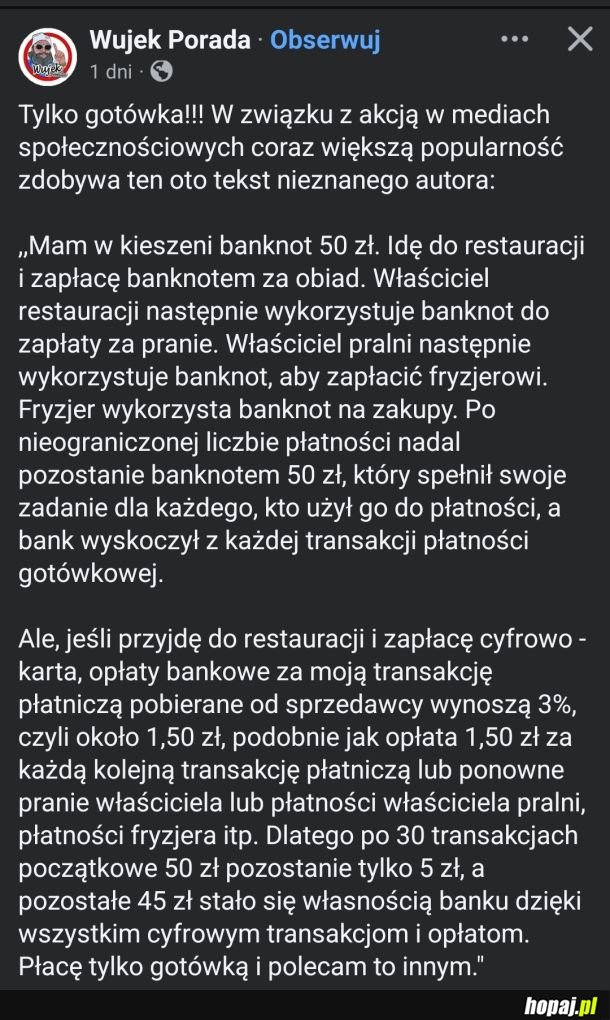Close the post with the X

click(580, 39)
